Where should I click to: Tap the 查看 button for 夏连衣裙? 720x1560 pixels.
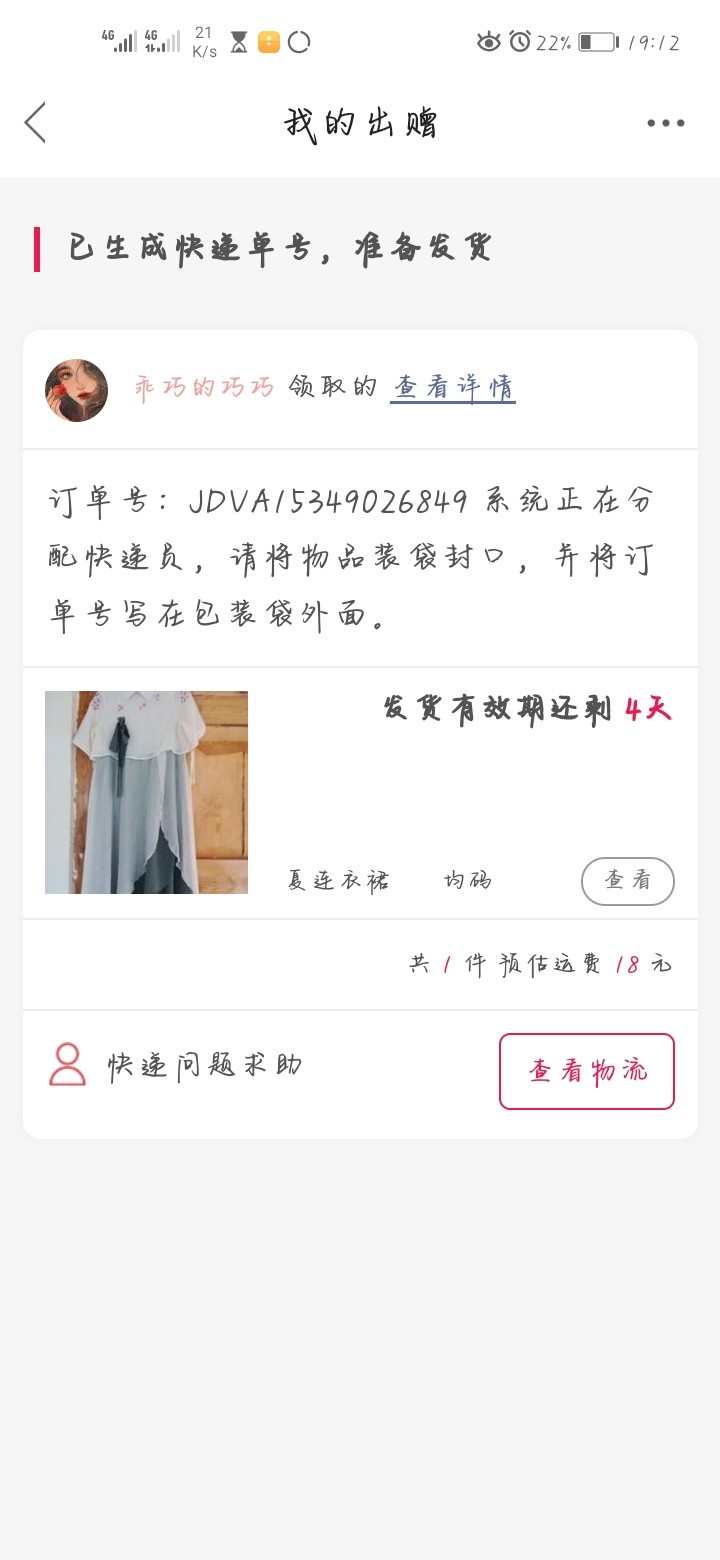tap(627, 881)
